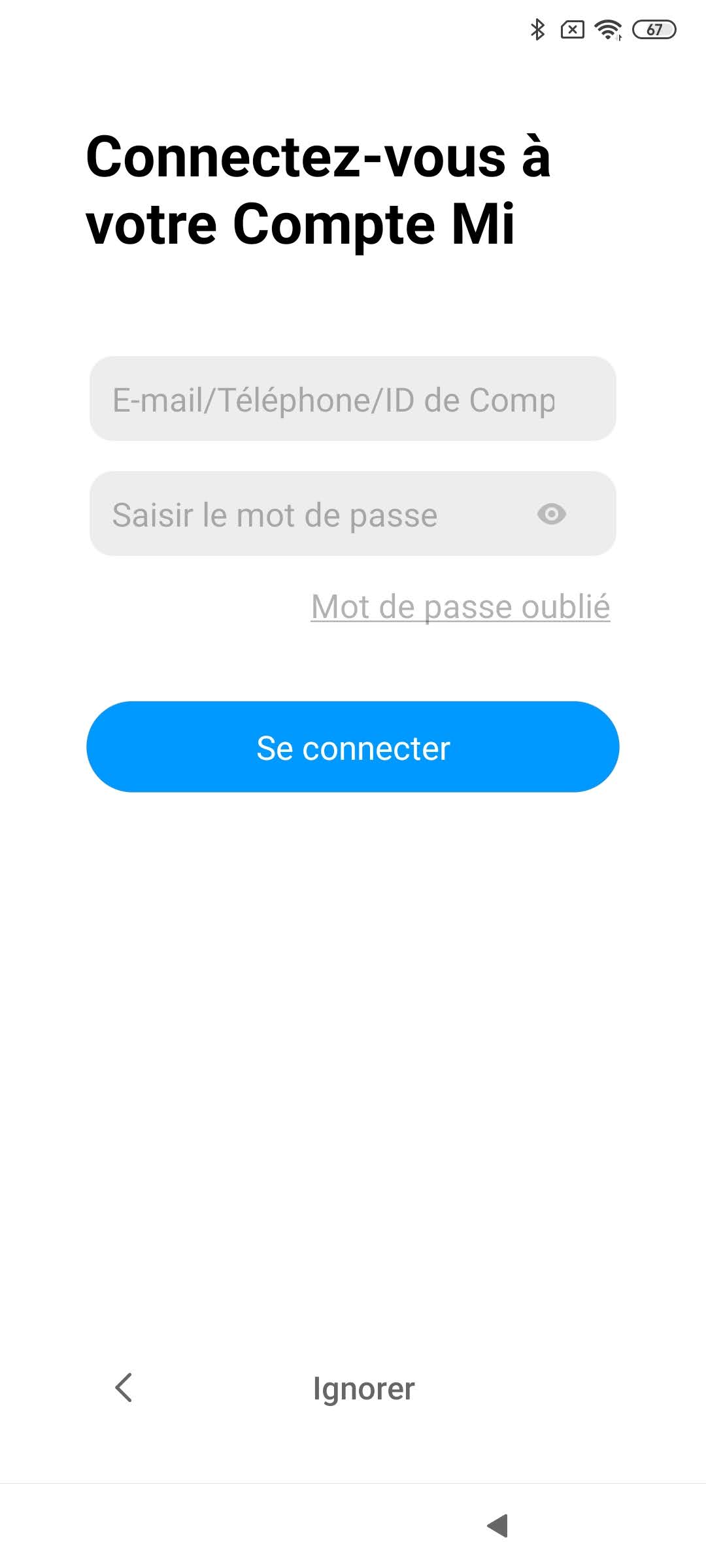The width and height of the screenshot is (706, 1568).
Task: Focus the Saisir le mot de passe field
Action: pyautogui.click(x=314, y=514)
